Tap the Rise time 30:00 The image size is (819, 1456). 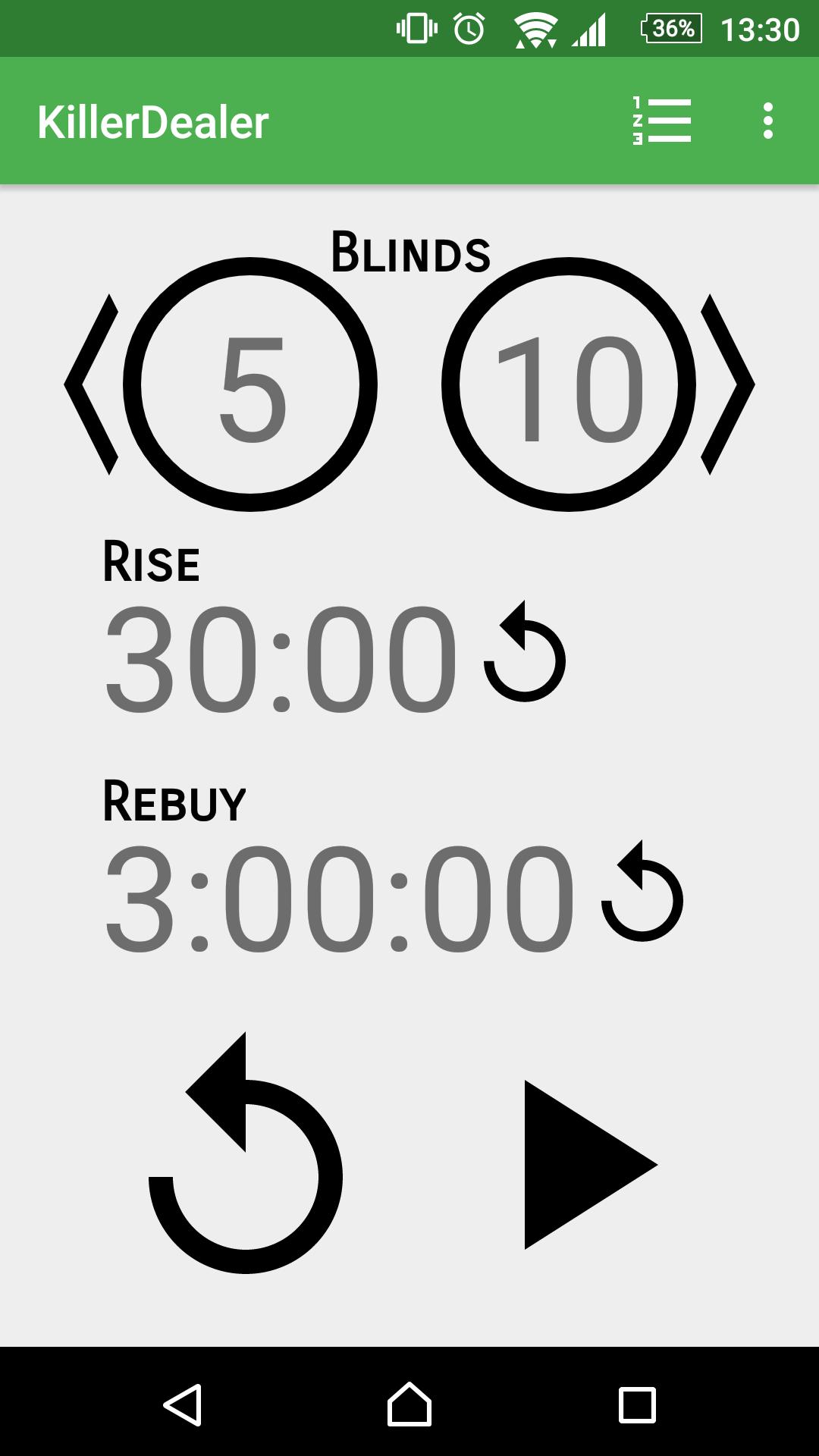281,658
